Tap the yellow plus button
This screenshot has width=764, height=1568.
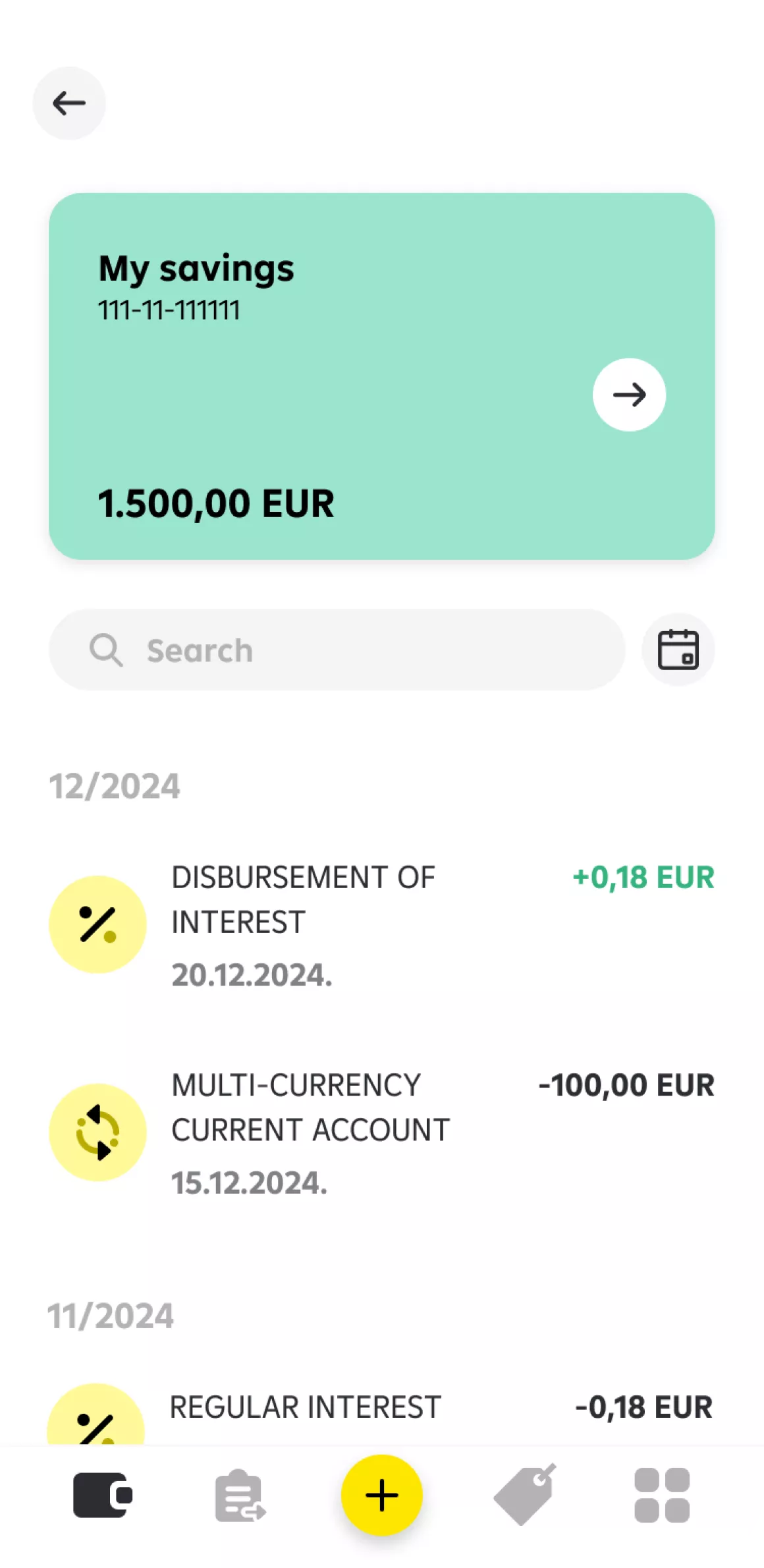[x=381, y=1495]
